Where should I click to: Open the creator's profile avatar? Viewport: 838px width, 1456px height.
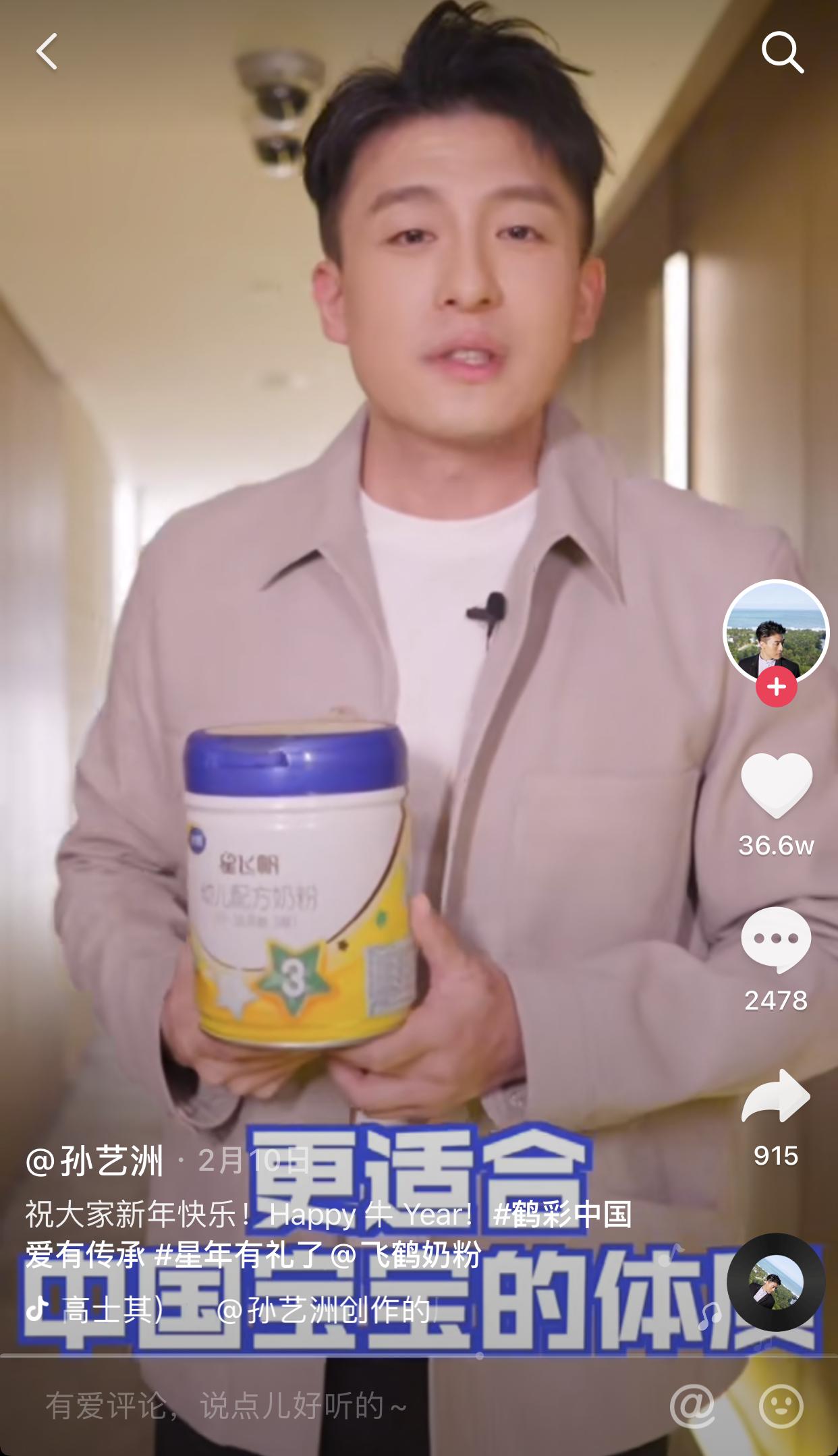tap(775, 631)
